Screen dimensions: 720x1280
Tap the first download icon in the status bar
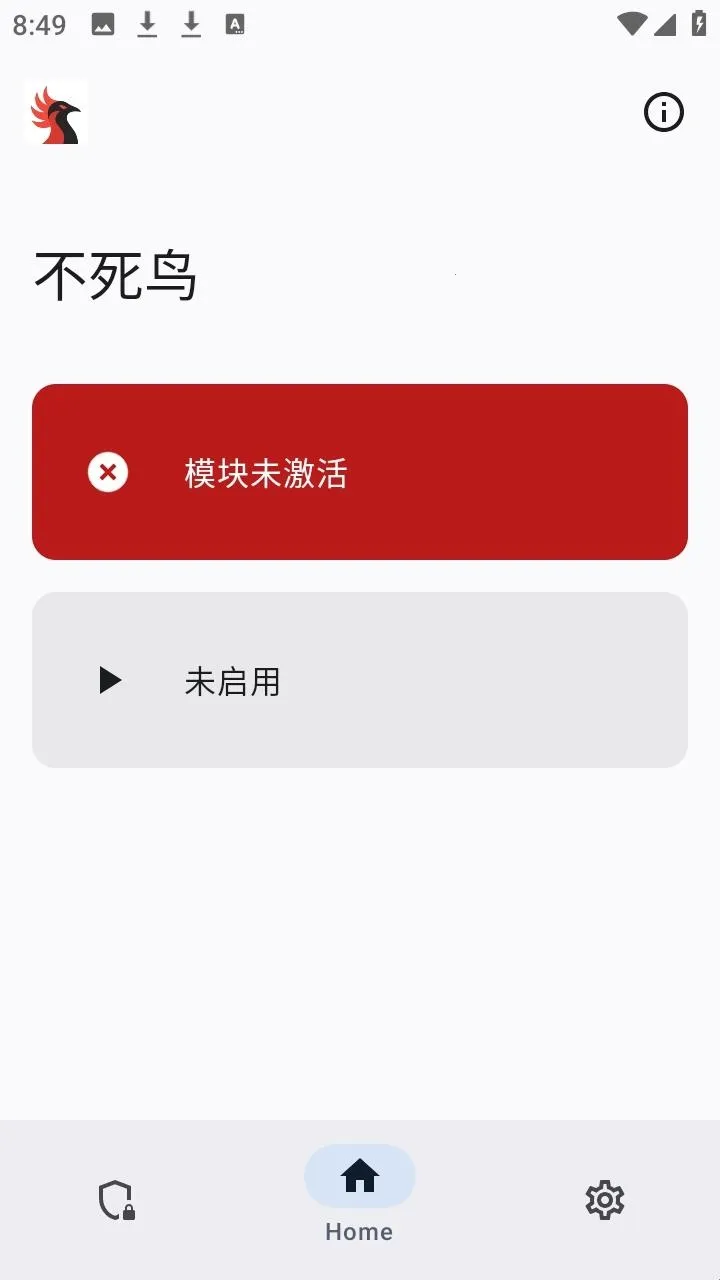click(x=146, y=24)
